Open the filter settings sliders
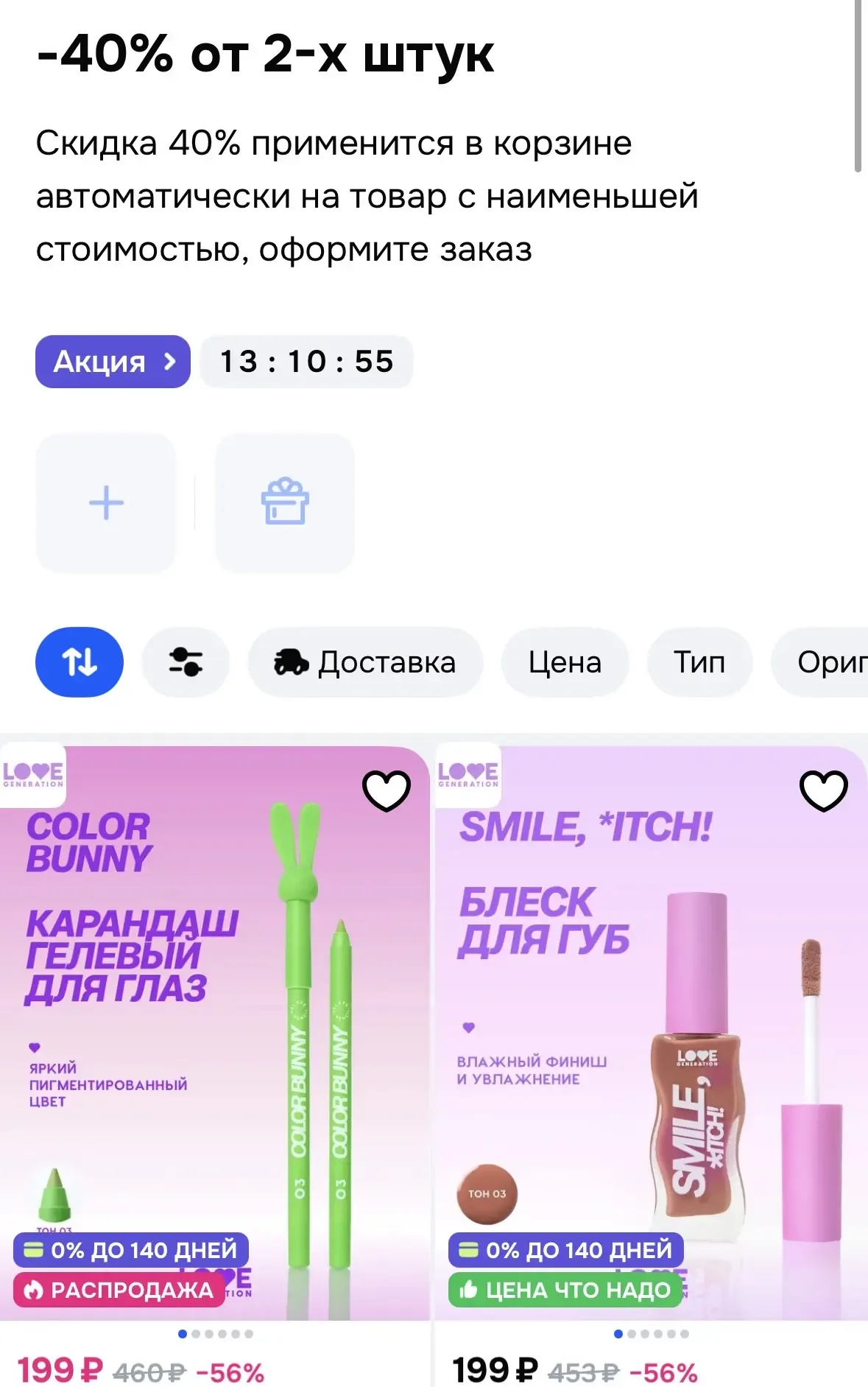This screenshot has height=1387, width=868. (x=186, y=662)
